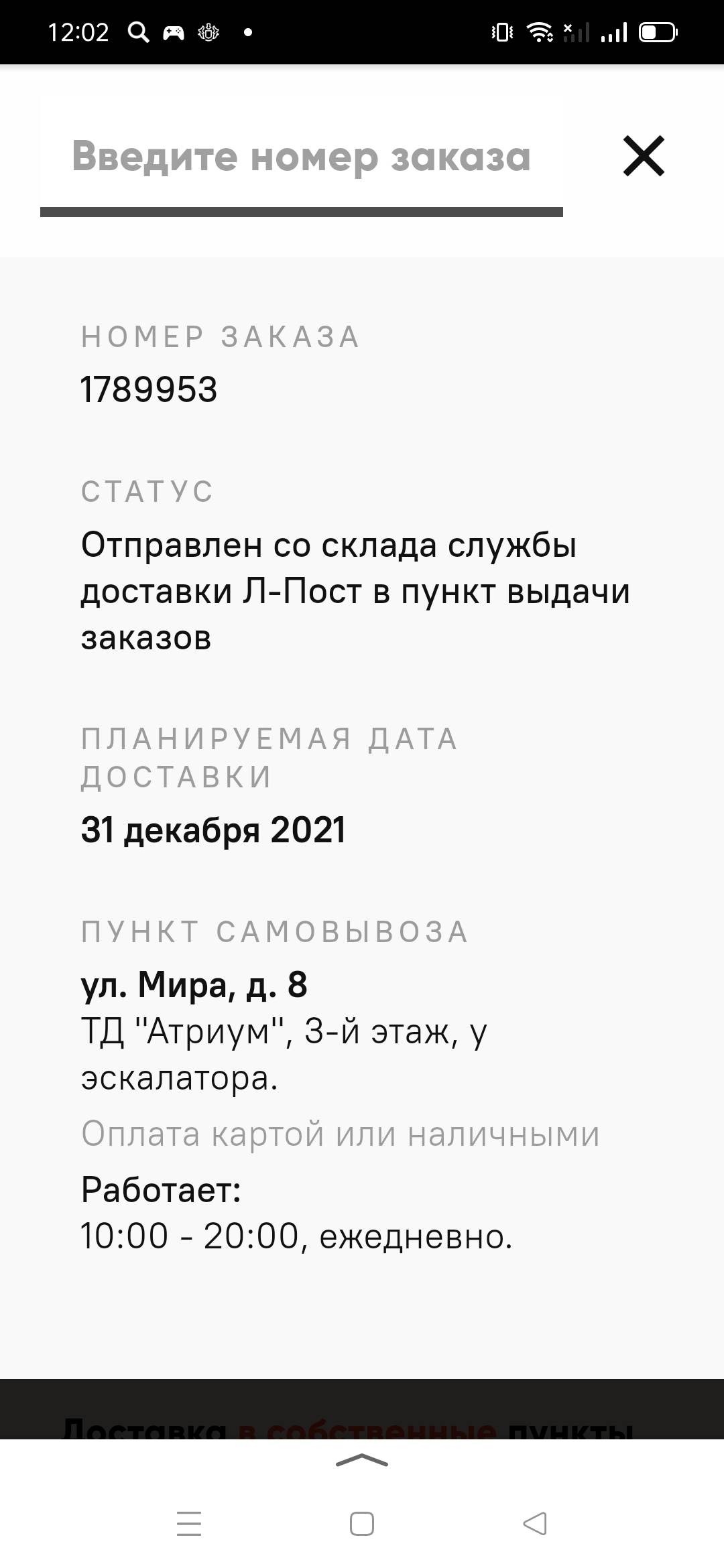Go to the home screen
This screenshot has width=724, height=1568.
pyautogui.click(x=362, y=1524)
